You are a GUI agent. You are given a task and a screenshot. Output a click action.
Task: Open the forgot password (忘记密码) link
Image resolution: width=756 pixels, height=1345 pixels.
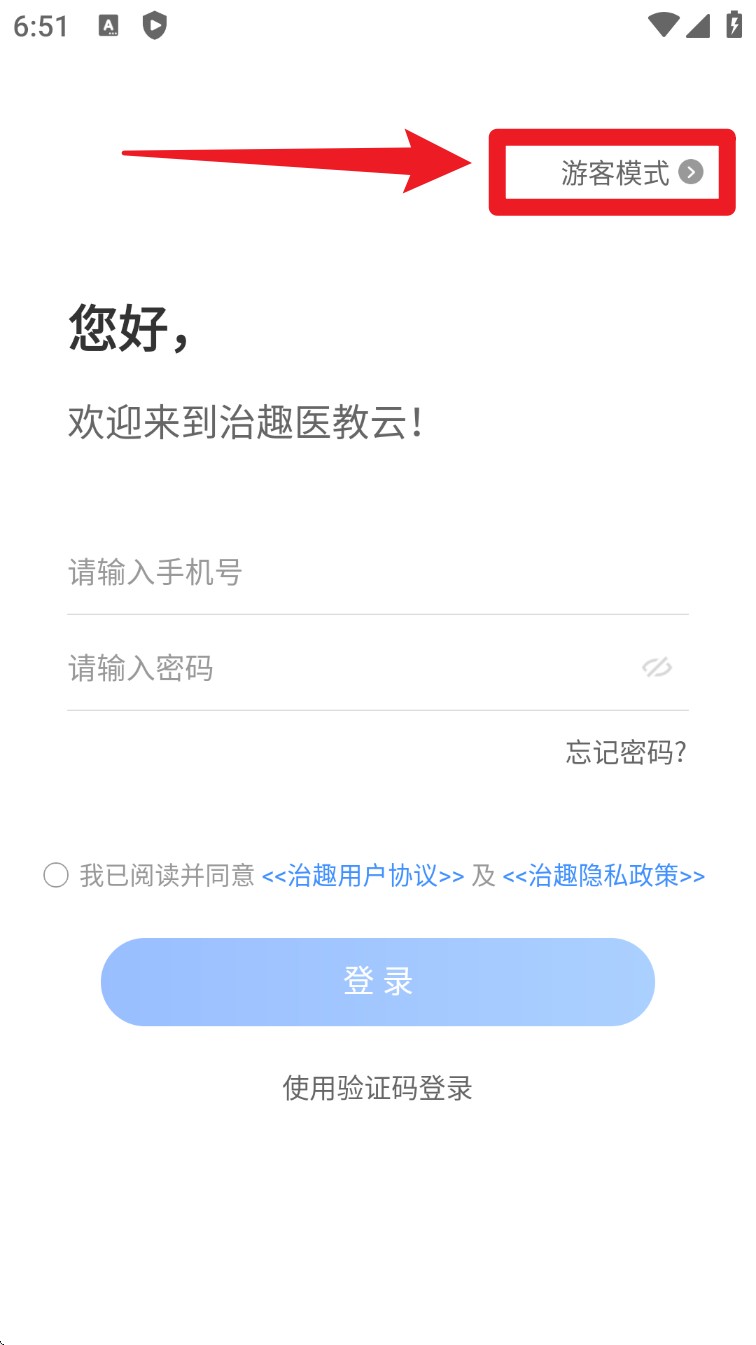tap(626, 753)
